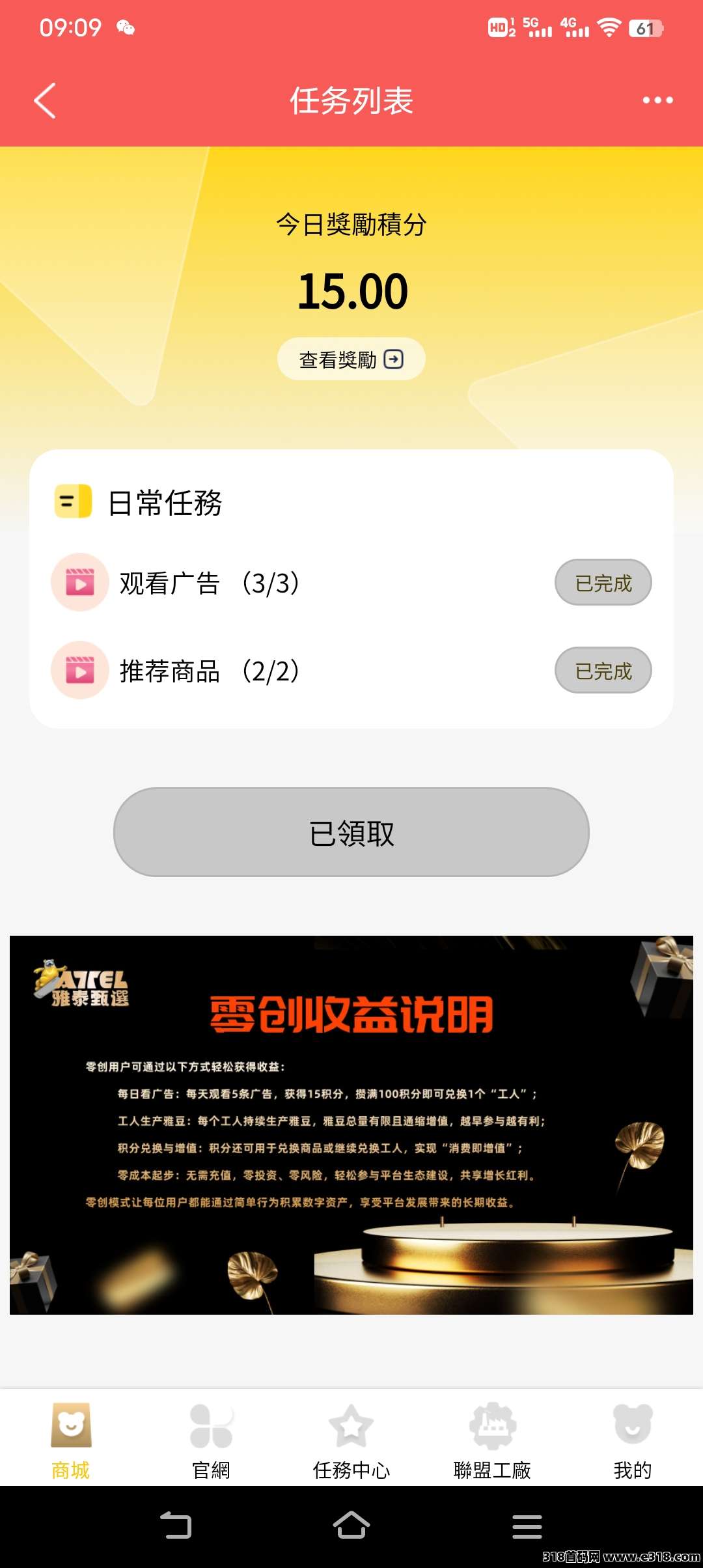Tap the 已領取 button
703x1568 pixels.
[x=351, y=832]
